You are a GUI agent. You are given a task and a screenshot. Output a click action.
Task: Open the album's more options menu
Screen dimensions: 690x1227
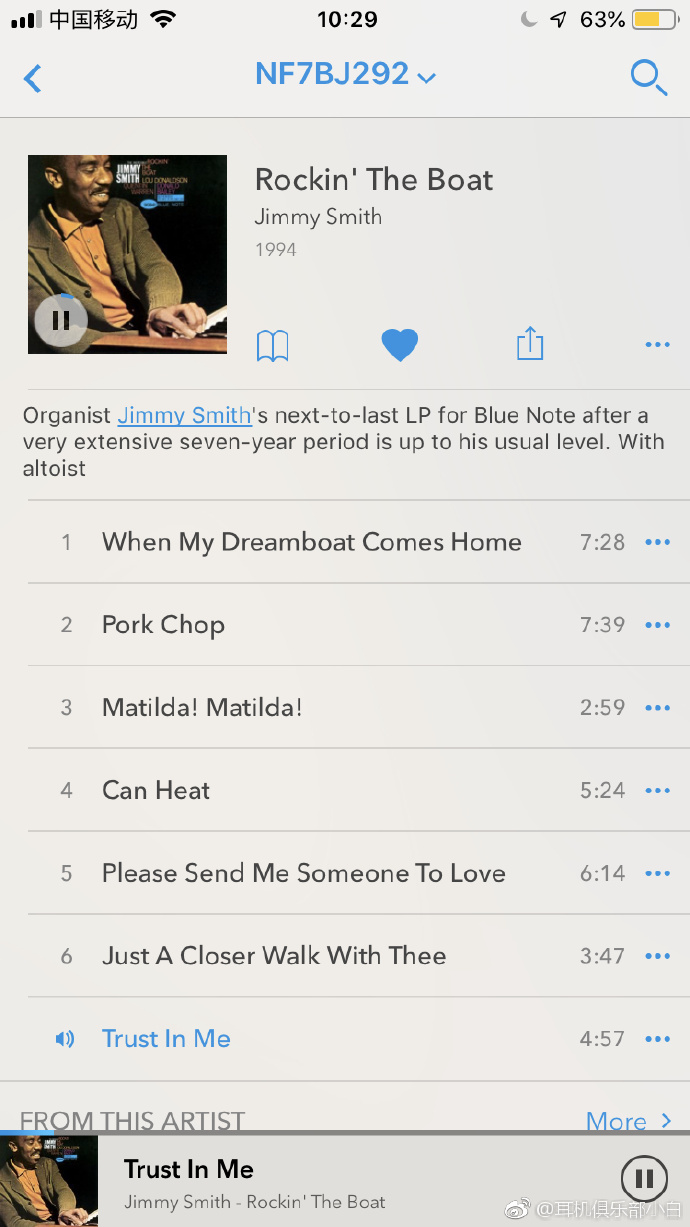pos(657,345)
